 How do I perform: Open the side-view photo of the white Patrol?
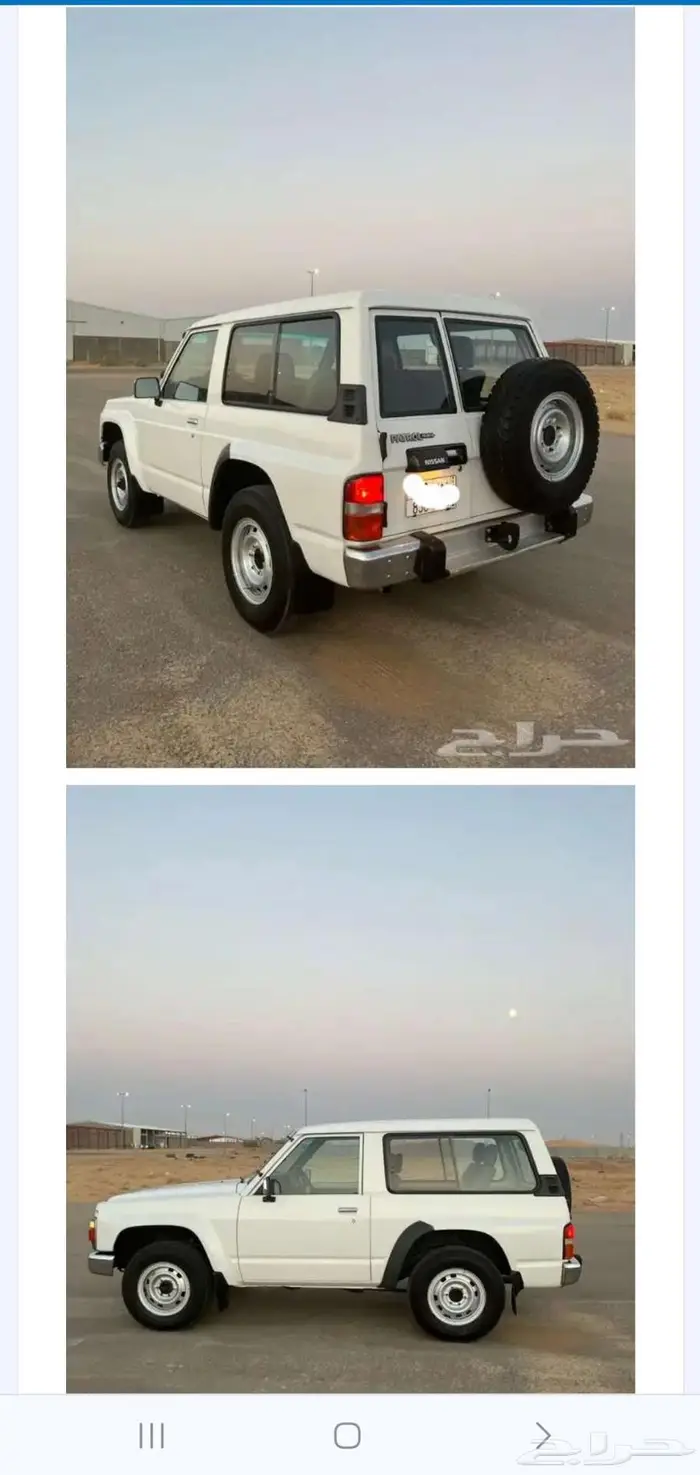pyautogui.click(x=350, y=1088)
